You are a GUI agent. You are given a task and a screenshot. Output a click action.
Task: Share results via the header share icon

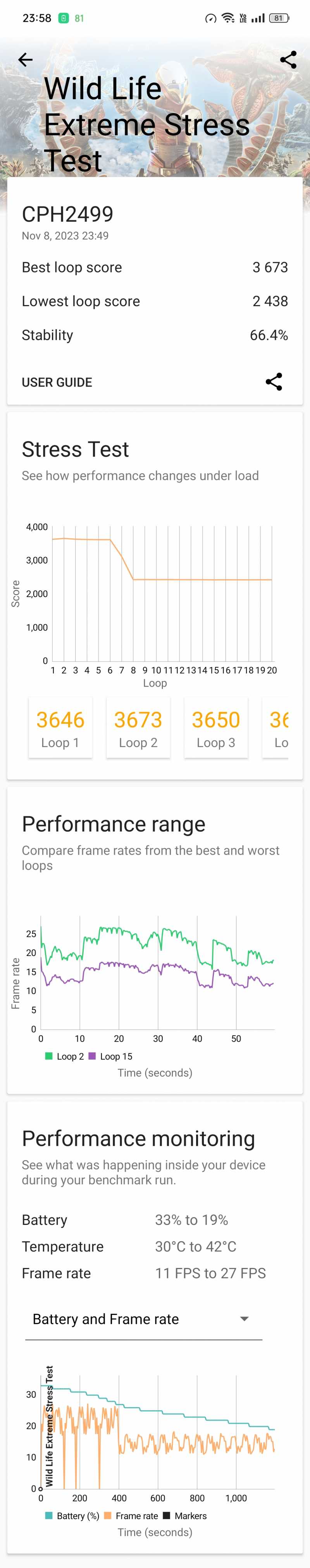click(288, 60)
